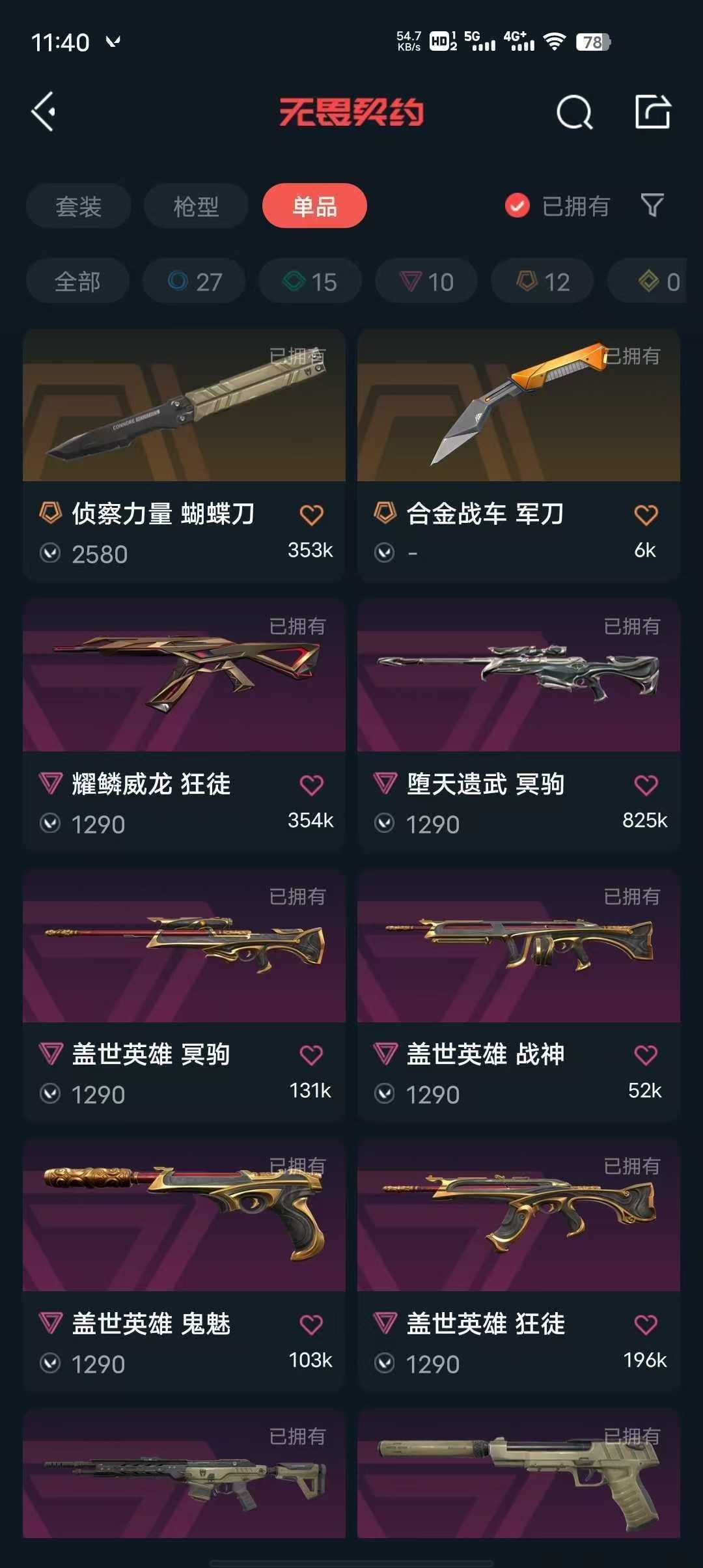Image resolution: width=703 pixels, height=1568 pixels.
Task: Favorite 侦察力量 蝴蝶刀 with its heart icon
Action: coord(312,514)
